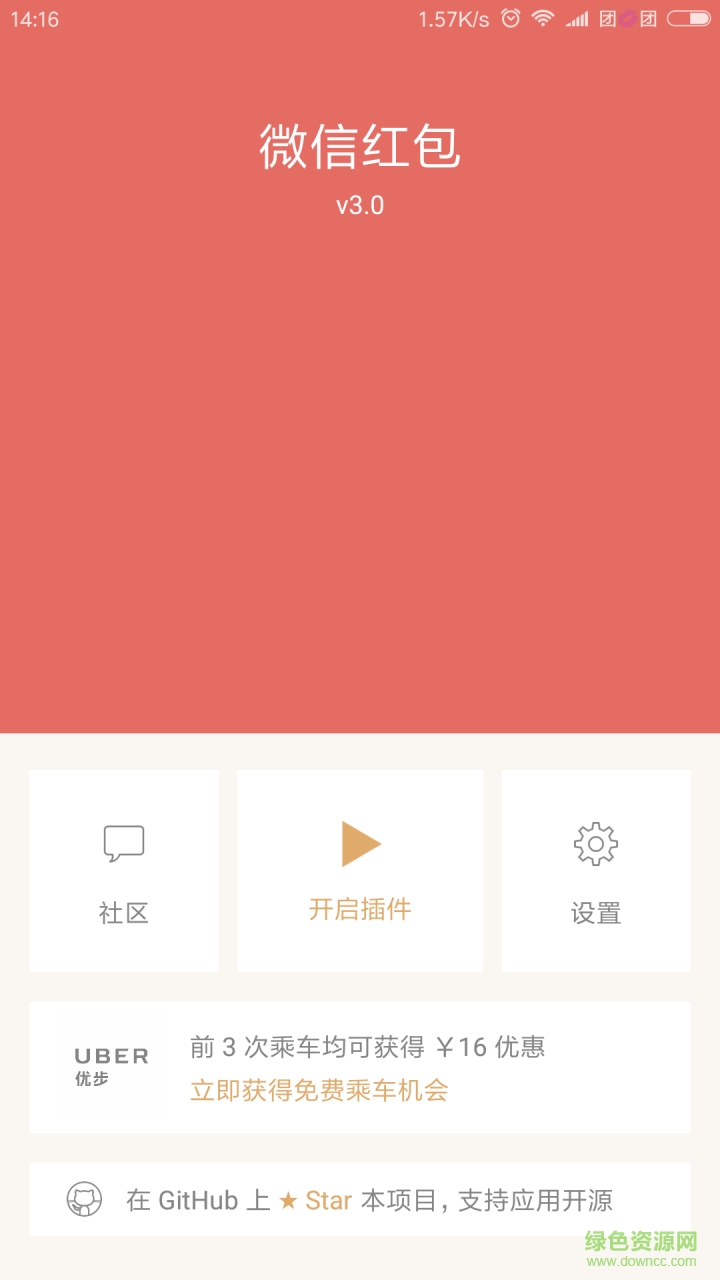720x1280 pixels.
Task: Open the 社区 community section
Action: [123, 913]
